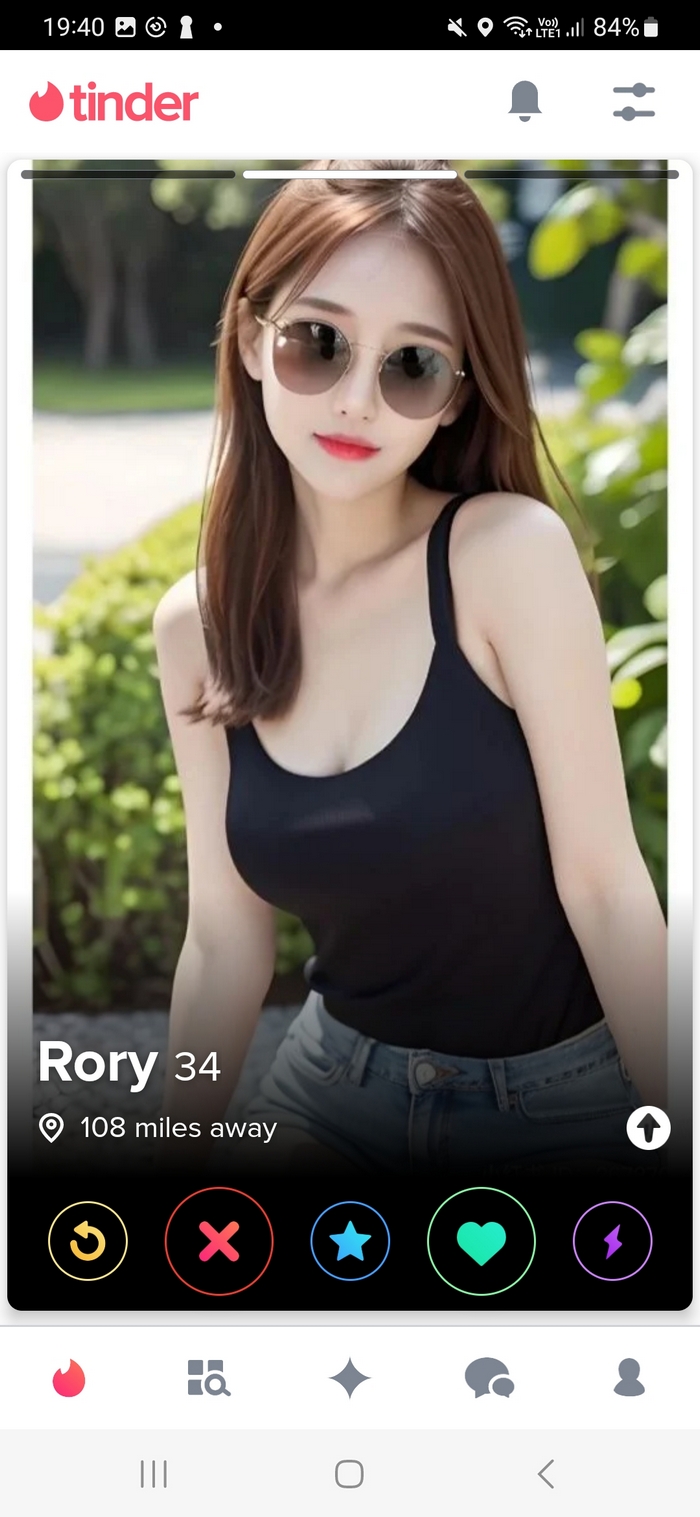The image size is (700, 1517).
Task: Activate the purple Boost lightning
Action: 612,1241
